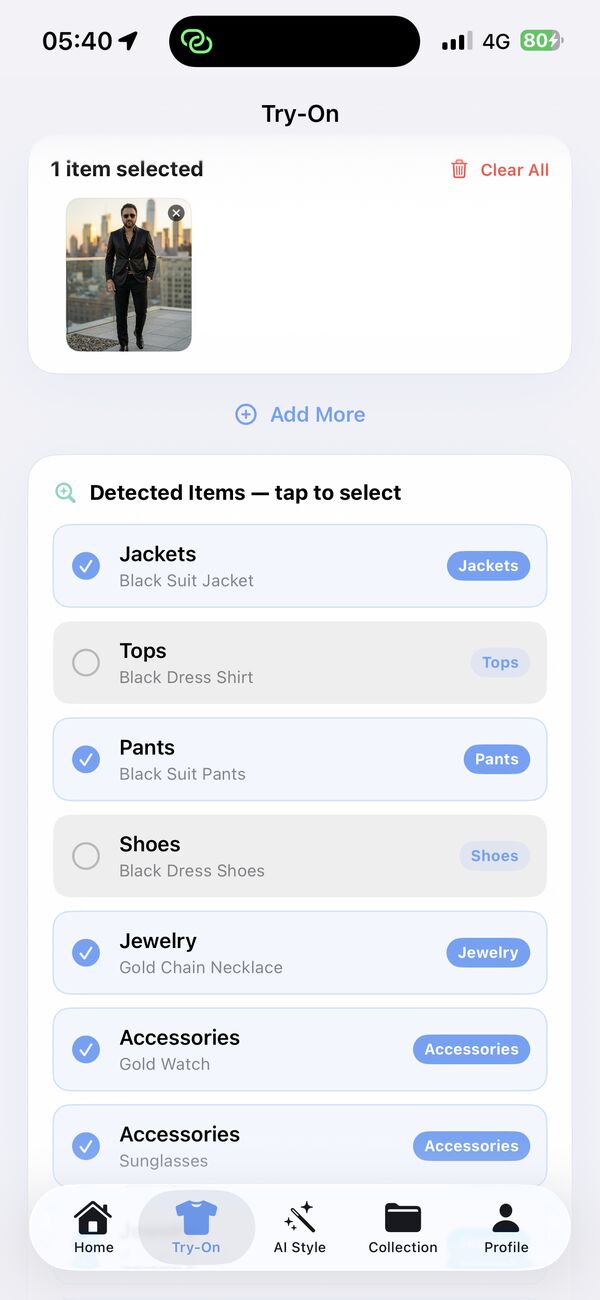600x1300 pixels.
Task: Open the Collection tab
Action: coord(403,1227)
